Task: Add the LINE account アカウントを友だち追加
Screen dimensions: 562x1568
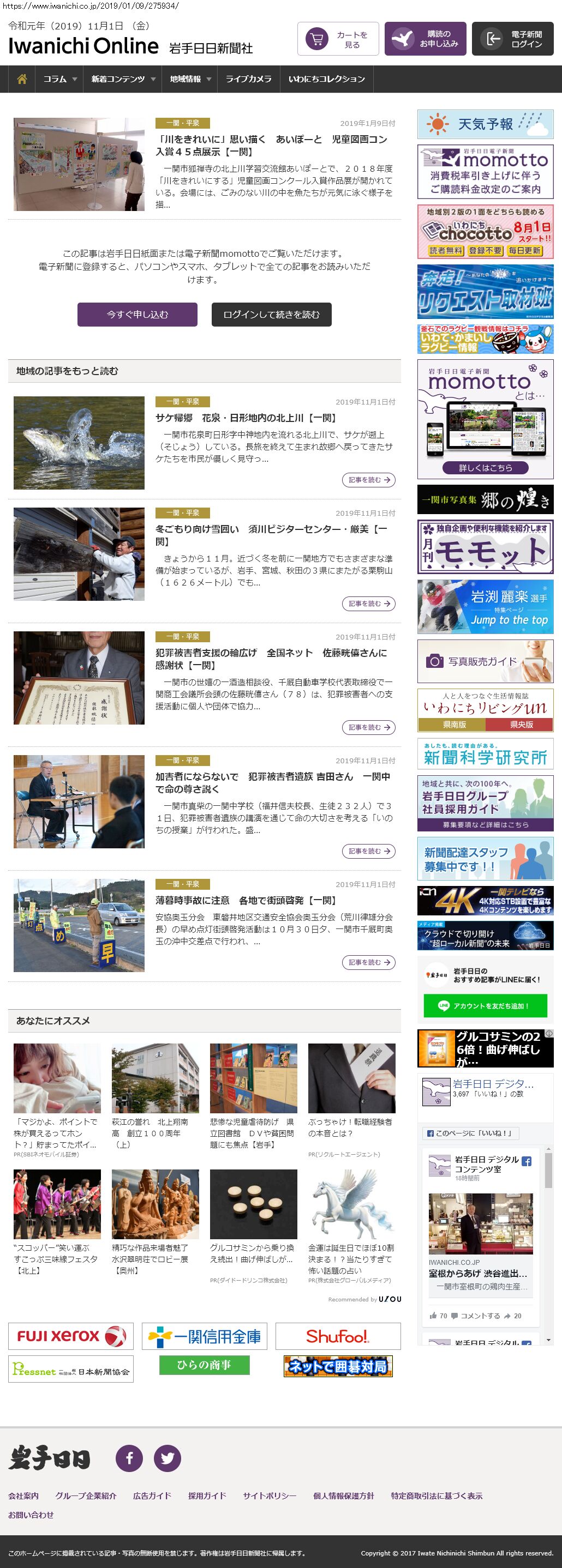Action: [485, 1005]
